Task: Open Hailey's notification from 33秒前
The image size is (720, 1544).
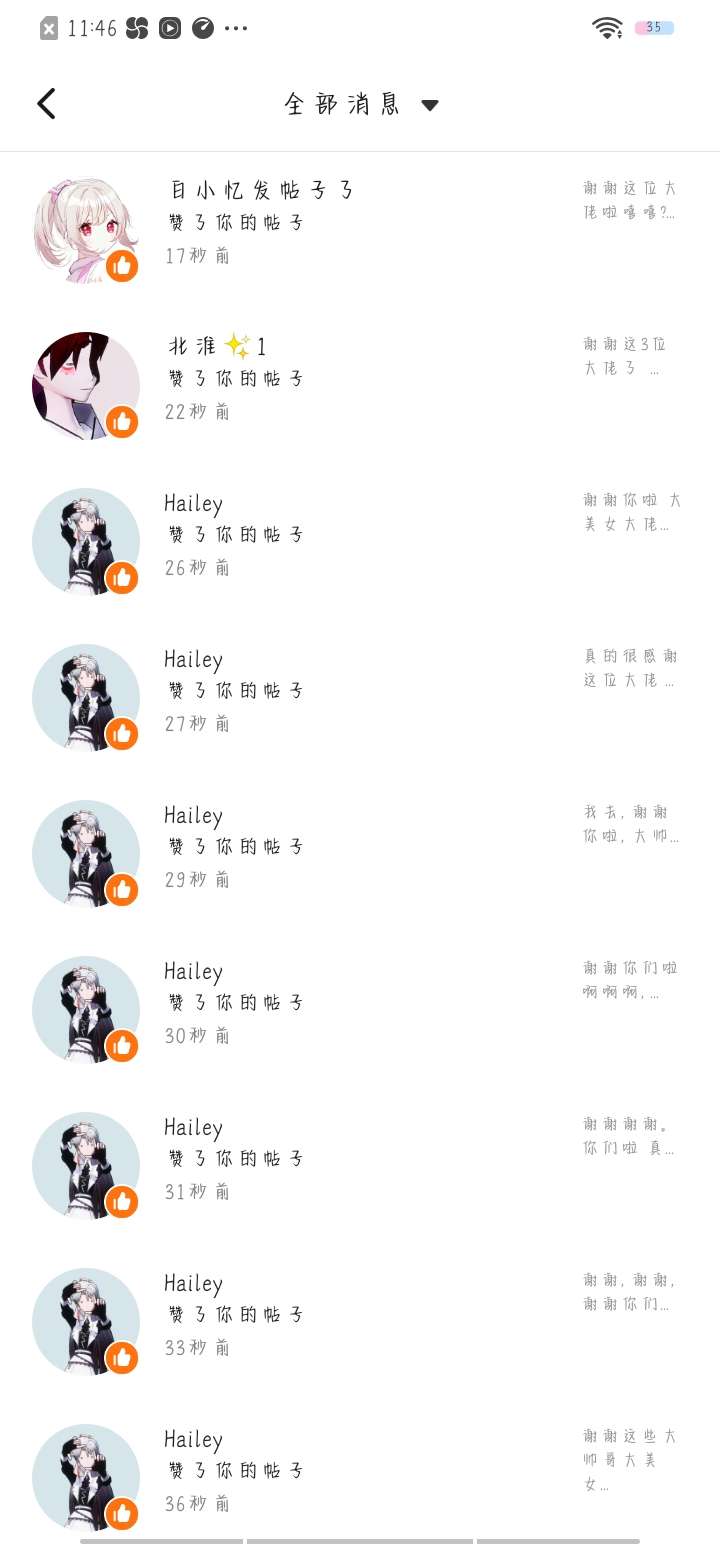Action: tap(360, 1314)
